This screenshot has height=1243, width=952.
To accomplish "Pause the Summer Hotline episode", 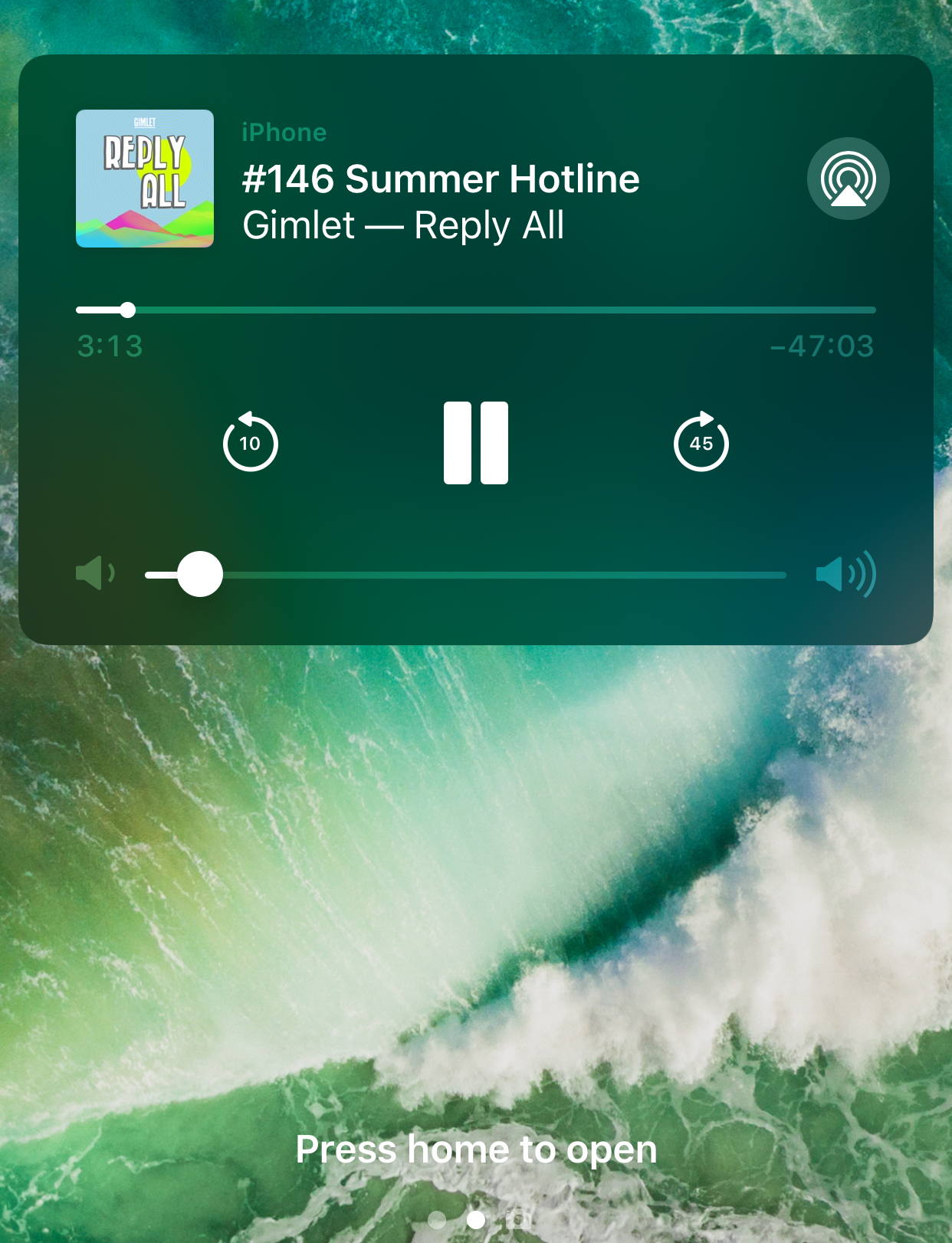I will pyautogui.click(x=475, y=443).
